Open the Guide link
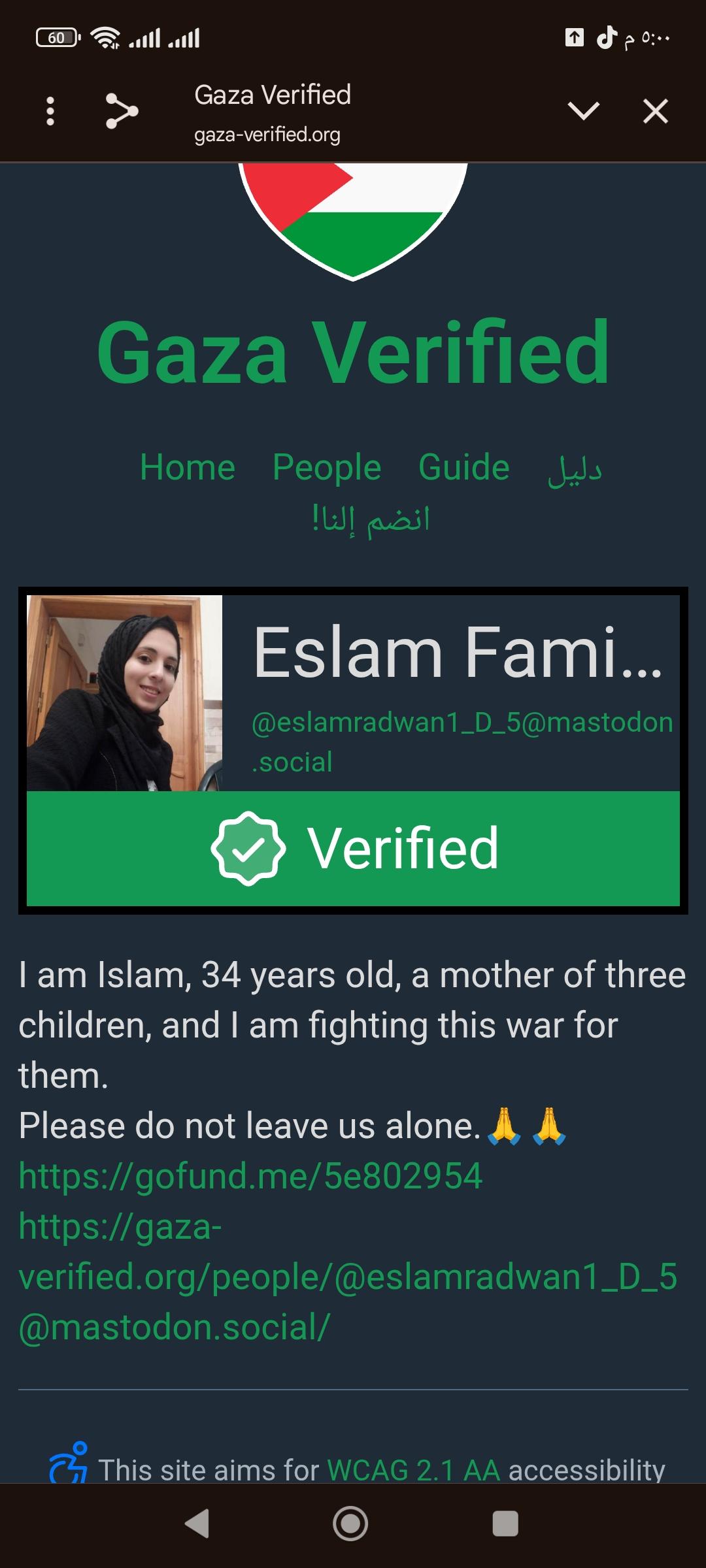Viewport: 706px width, 1568px height. click(x=463, y=468)
